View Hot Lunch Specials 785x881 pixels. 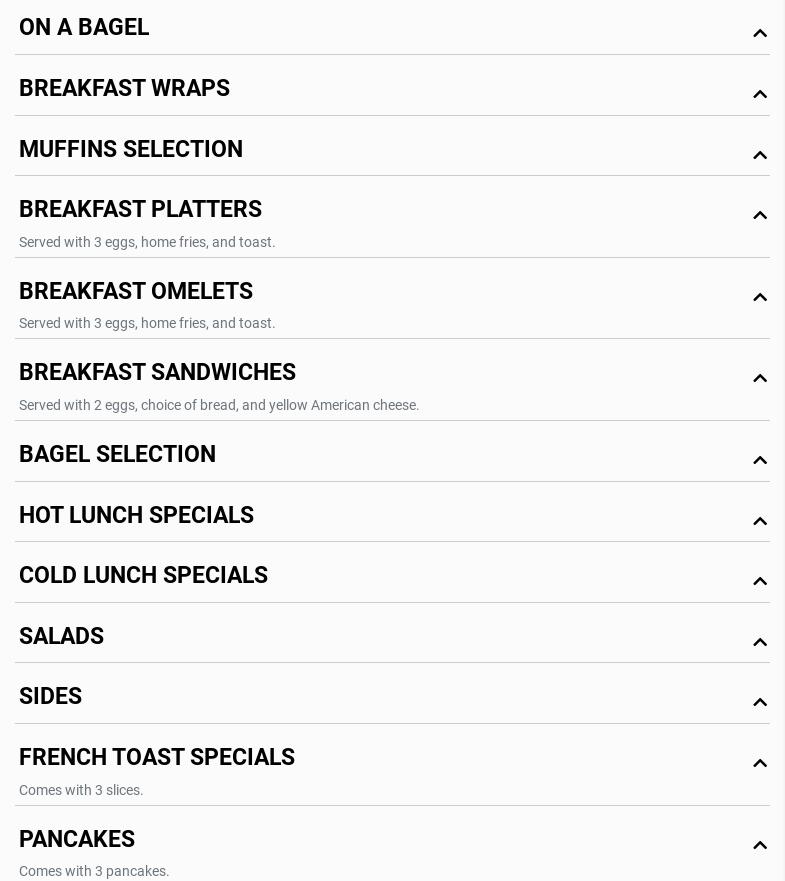pos(759,521)
